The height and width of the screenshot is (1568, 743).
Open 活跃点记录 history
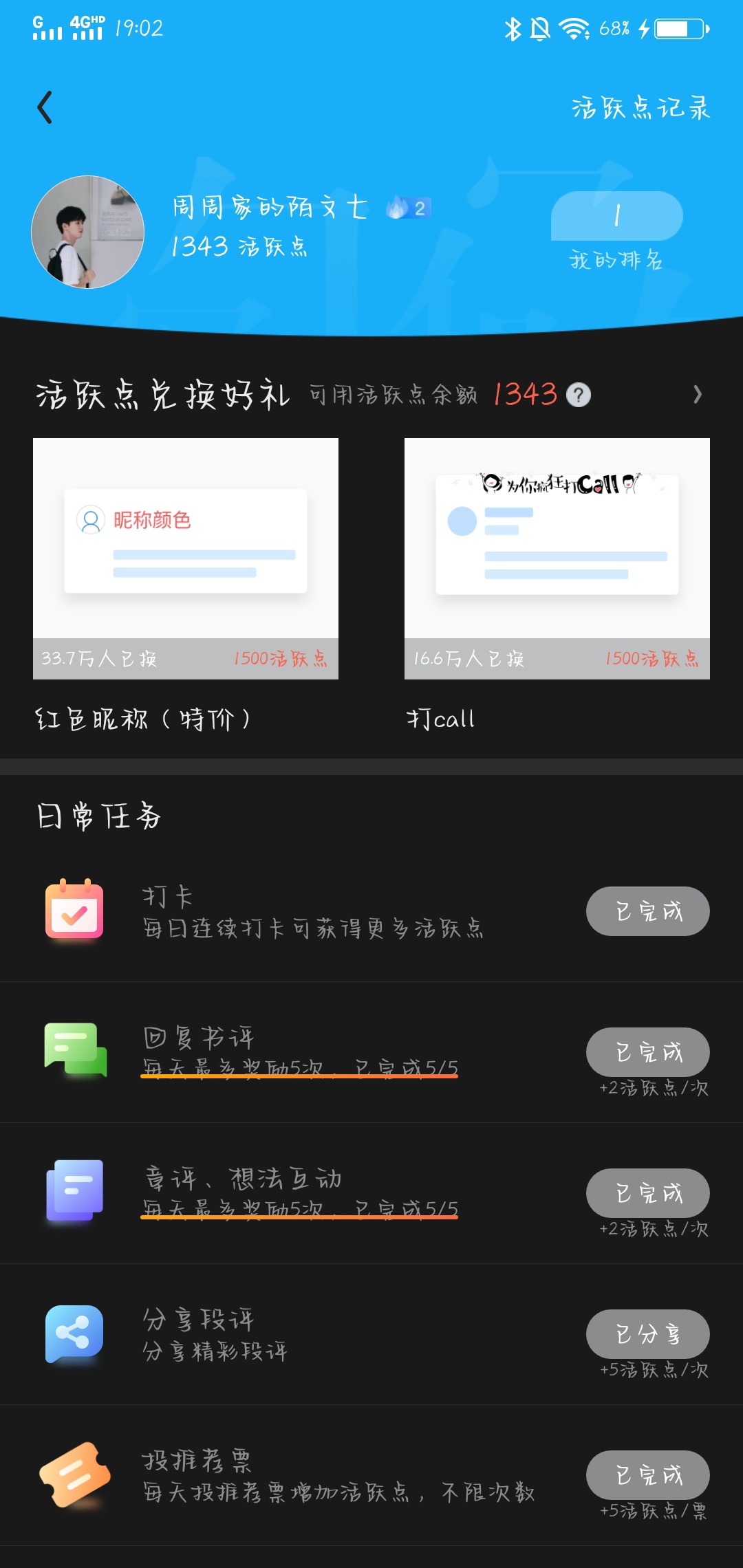point(640,108)
